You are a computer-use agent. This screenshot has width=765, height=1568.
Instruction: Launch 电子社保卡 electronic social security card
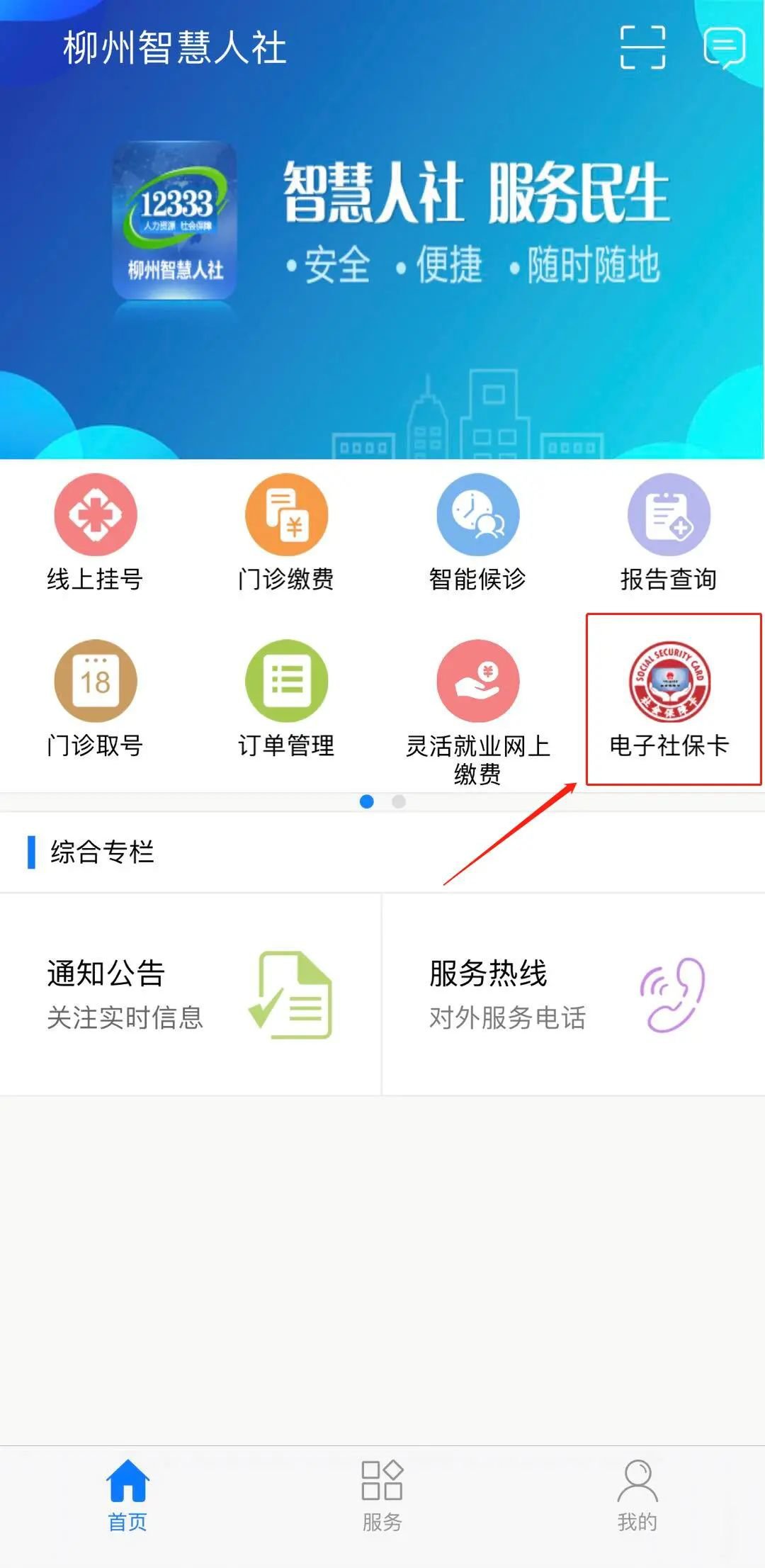669,699
